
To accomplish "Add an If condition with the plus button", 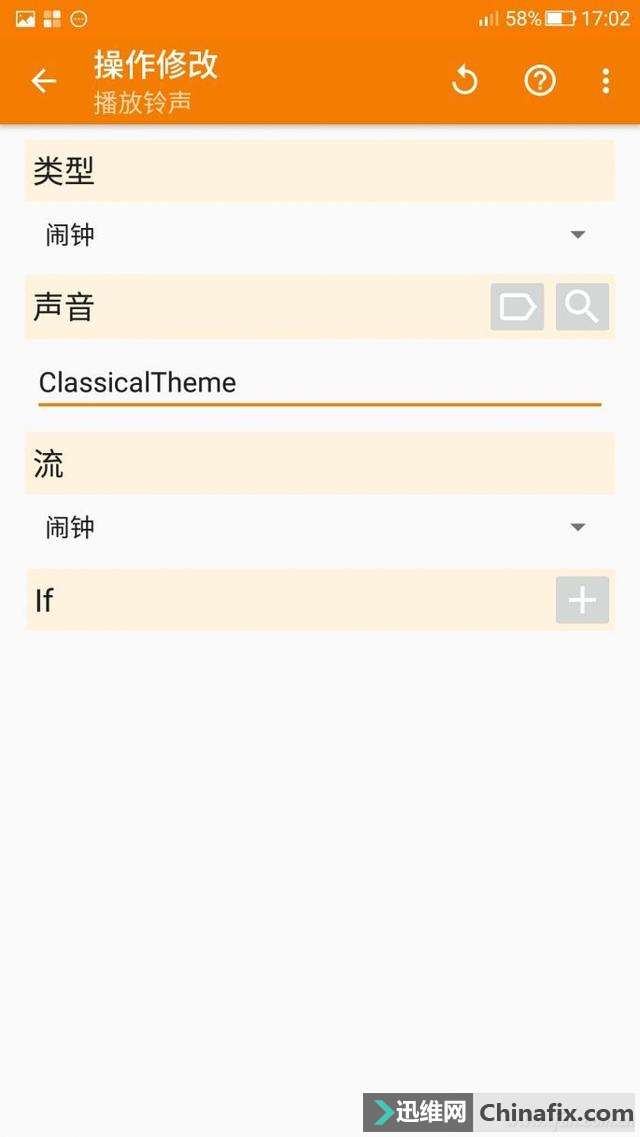I will click(582, 600).
